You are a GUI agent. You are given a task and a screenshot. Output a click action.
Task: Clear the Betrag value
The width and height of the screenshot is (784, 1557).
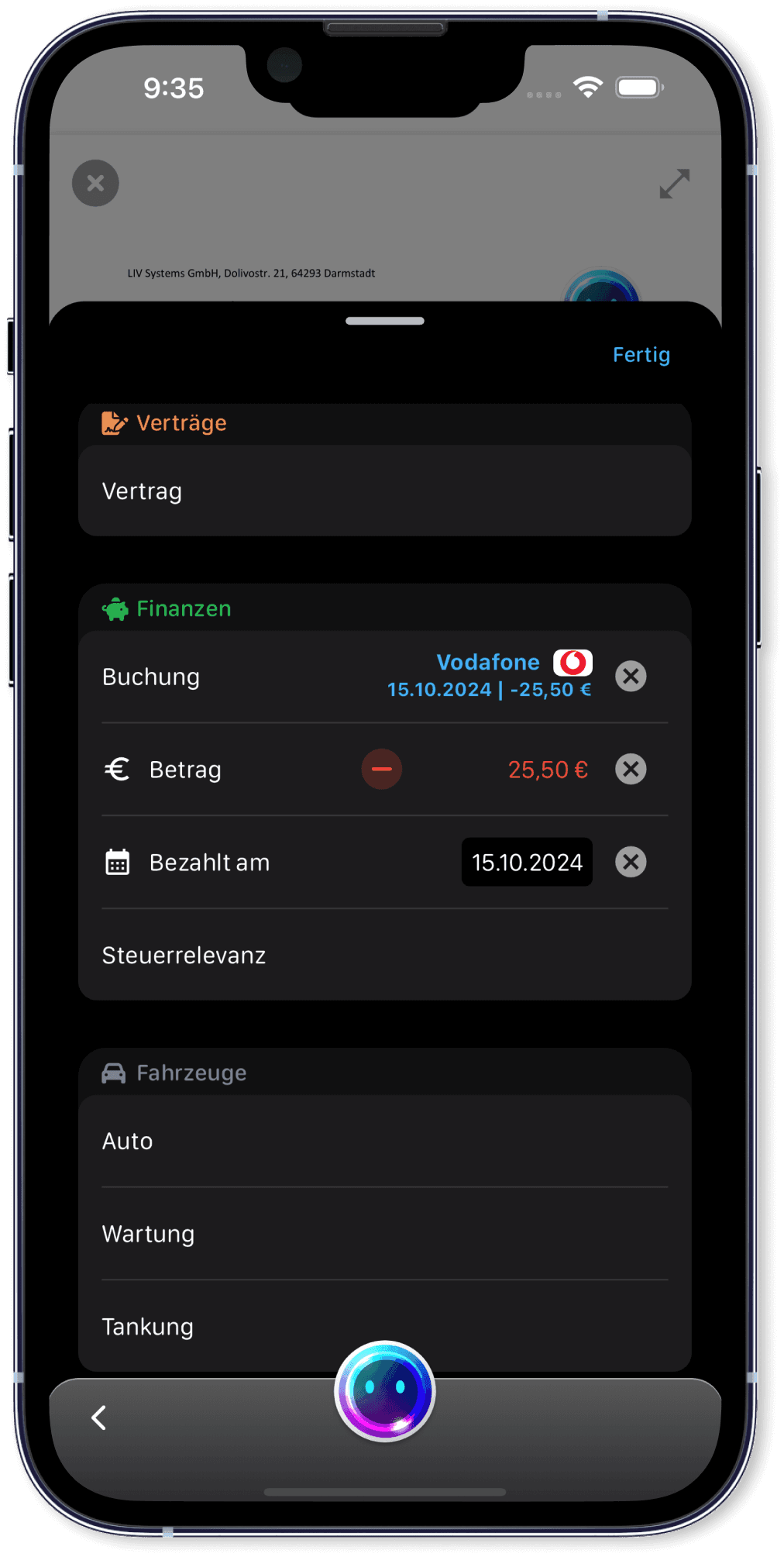(x=631, y=770)
